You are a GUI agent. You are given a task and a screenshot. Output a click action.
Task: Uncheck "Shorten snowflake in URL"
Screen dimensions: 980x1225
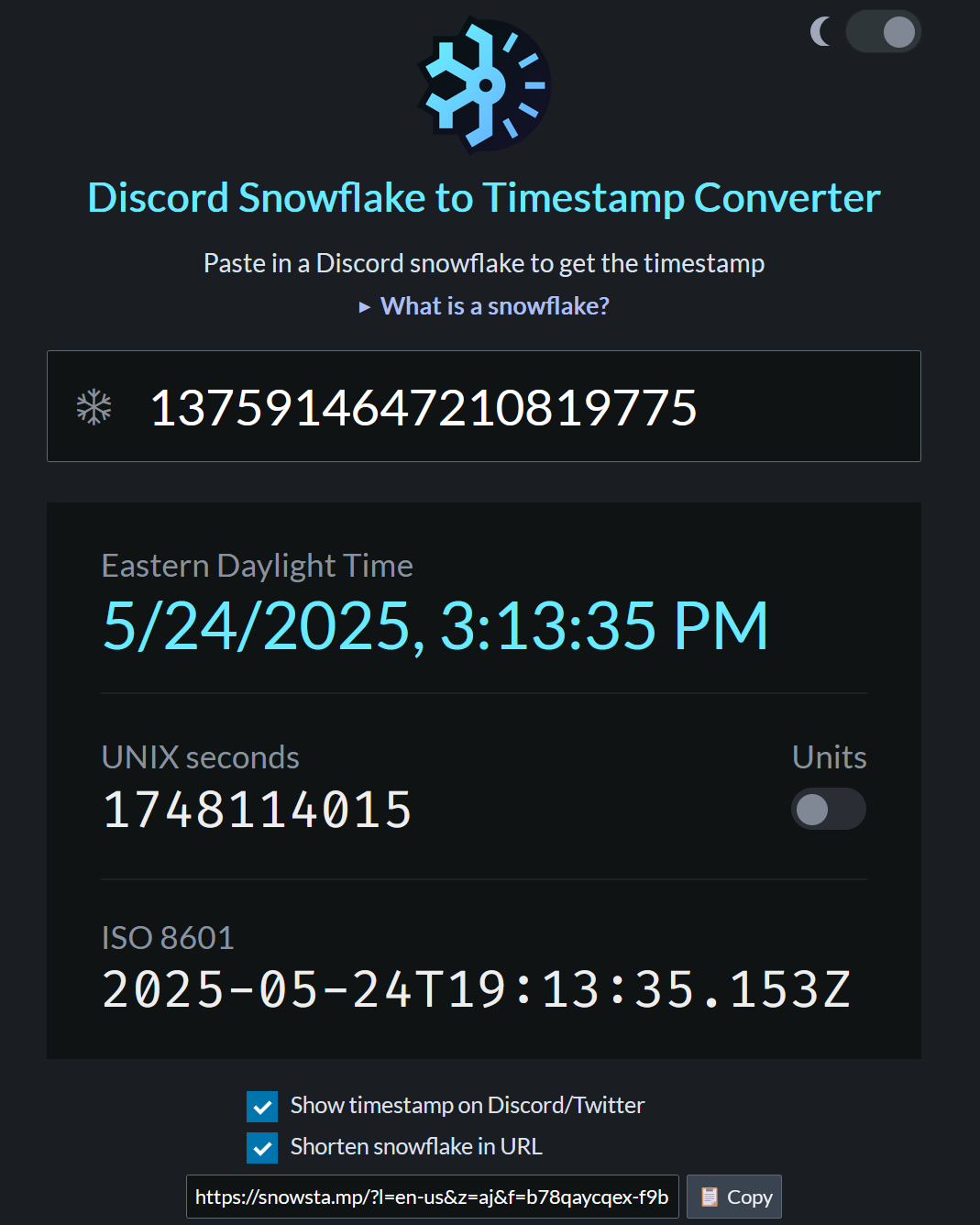click(x=262, y=1148)
